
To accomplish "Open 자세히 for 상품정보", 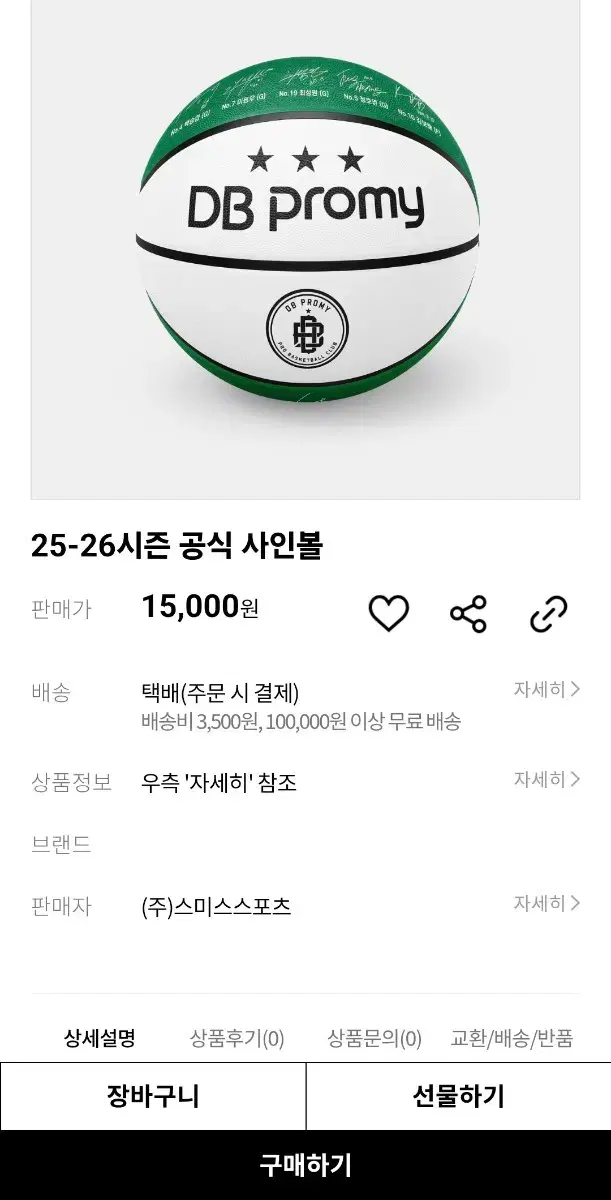I will [x=547, y=779].
